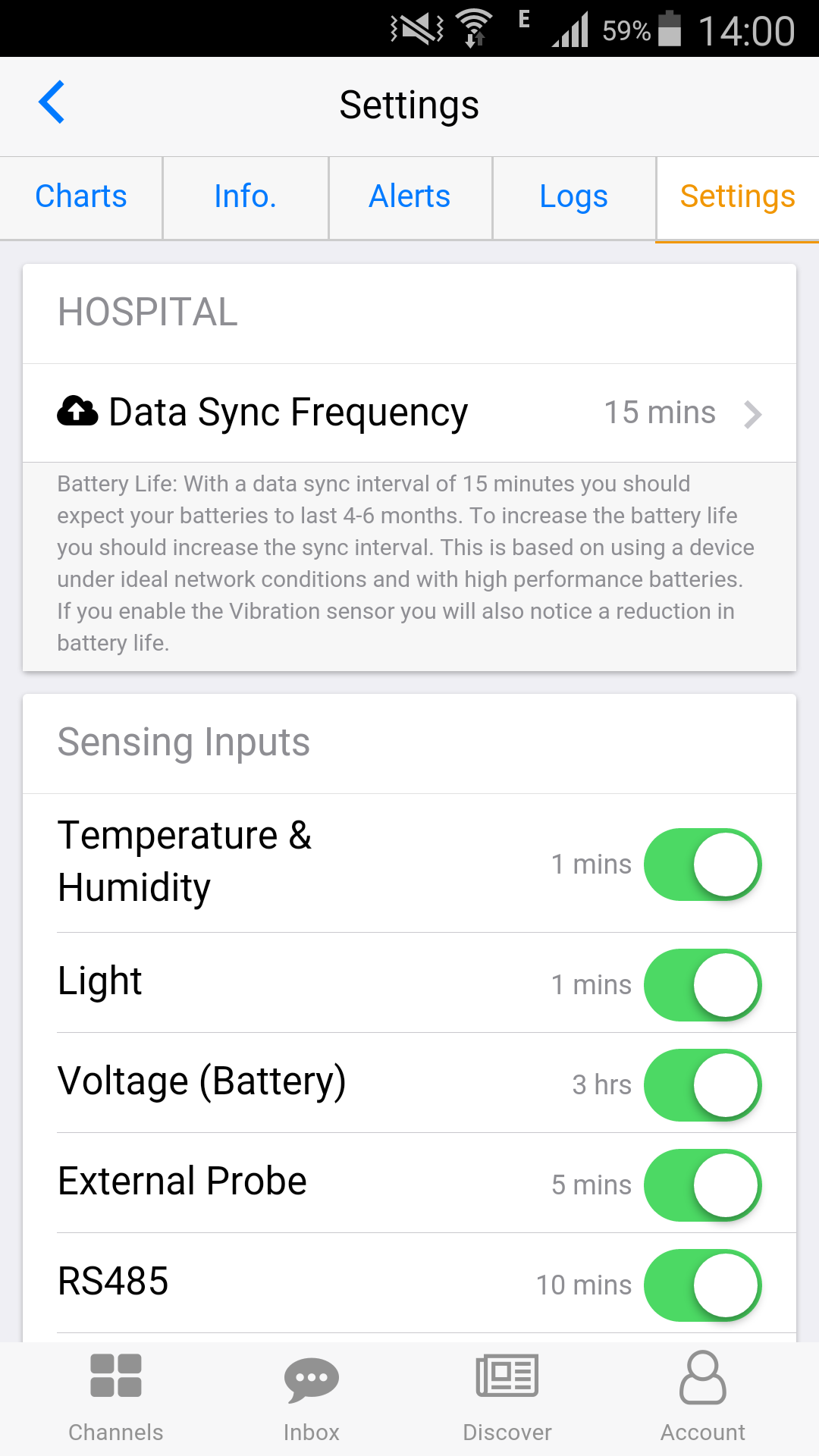Screen dimensions: 819x1456
Task: Switch off the RS485 input
Action: (703, 1285)
